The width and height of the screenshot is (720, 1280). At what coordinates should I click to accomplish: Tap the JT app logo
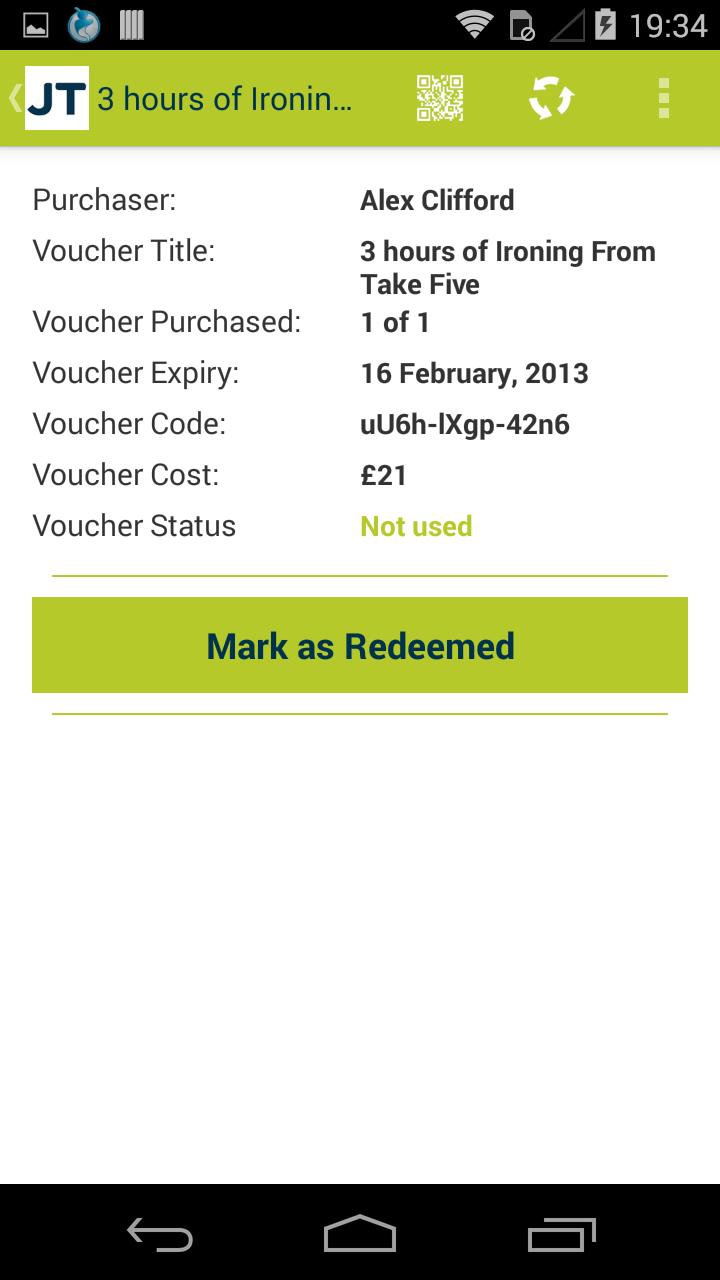tap(56, 98)
